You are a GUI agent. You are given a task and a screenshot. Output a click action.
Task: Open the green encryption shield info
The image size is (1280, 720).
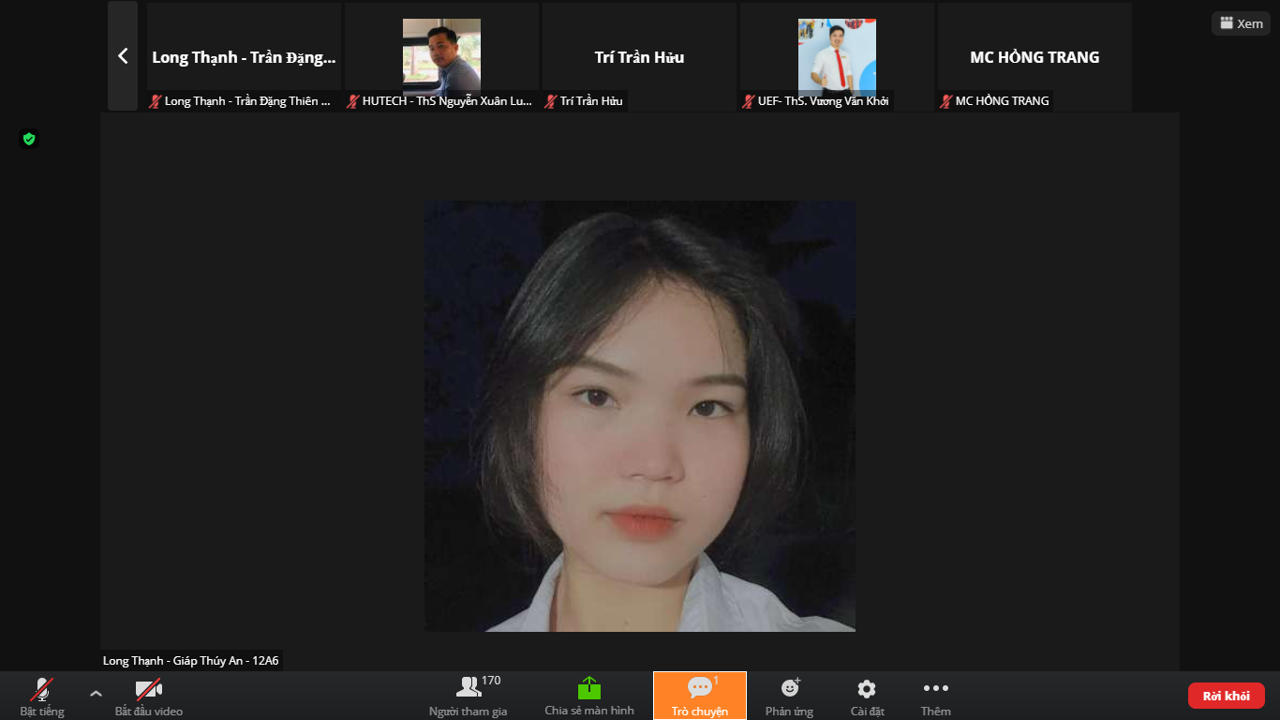[x=29, y=139]
